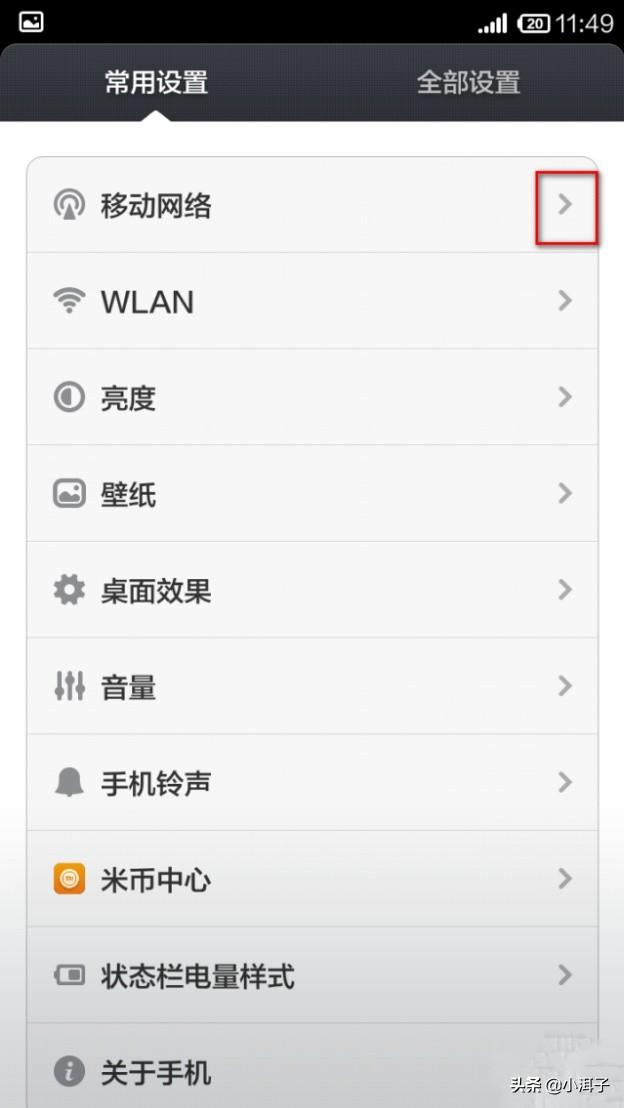Open 亮度 brightness settings
Screen dimensions: 624x1108
tap(312, 398)
